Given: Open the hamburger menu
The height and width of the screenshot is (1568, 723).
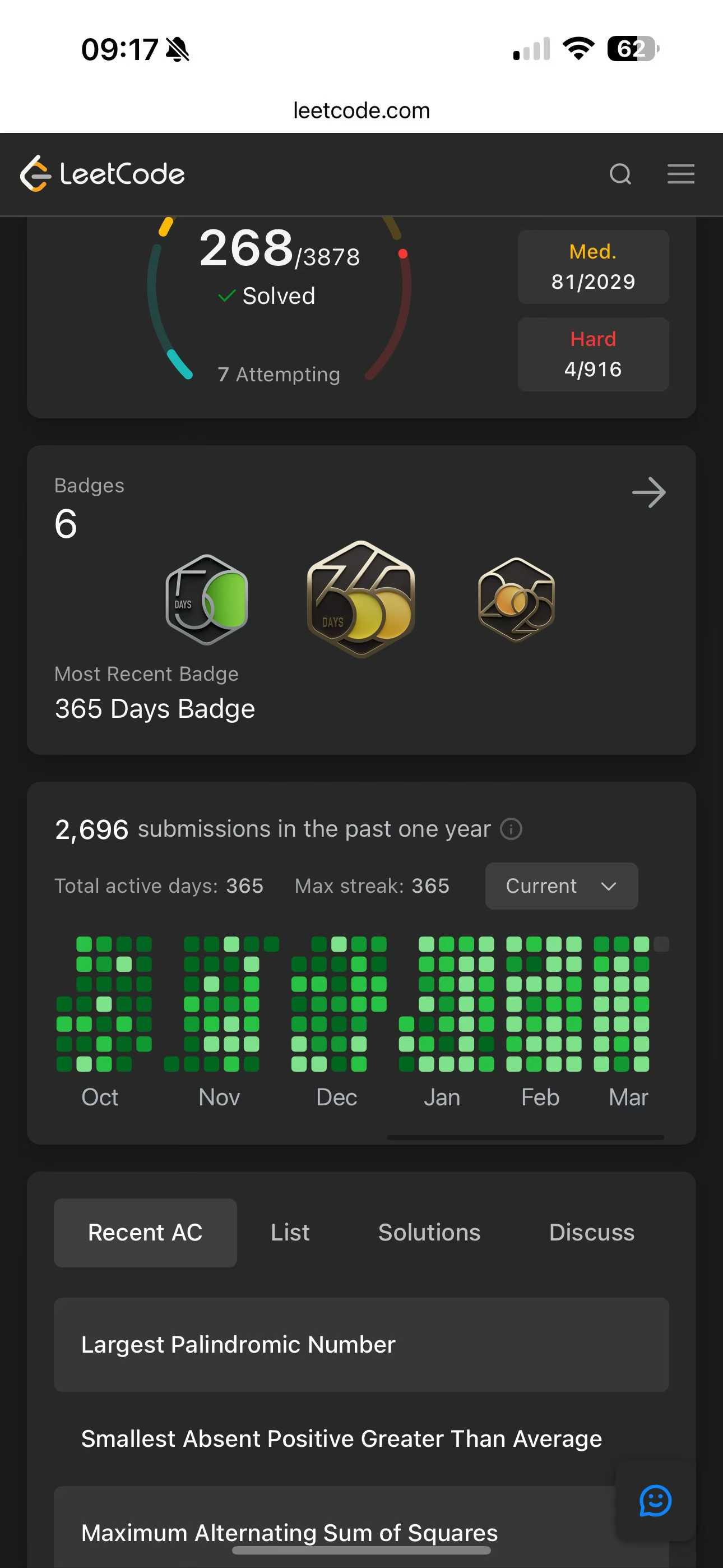Looking at the screenshot, I should (680, 174).
